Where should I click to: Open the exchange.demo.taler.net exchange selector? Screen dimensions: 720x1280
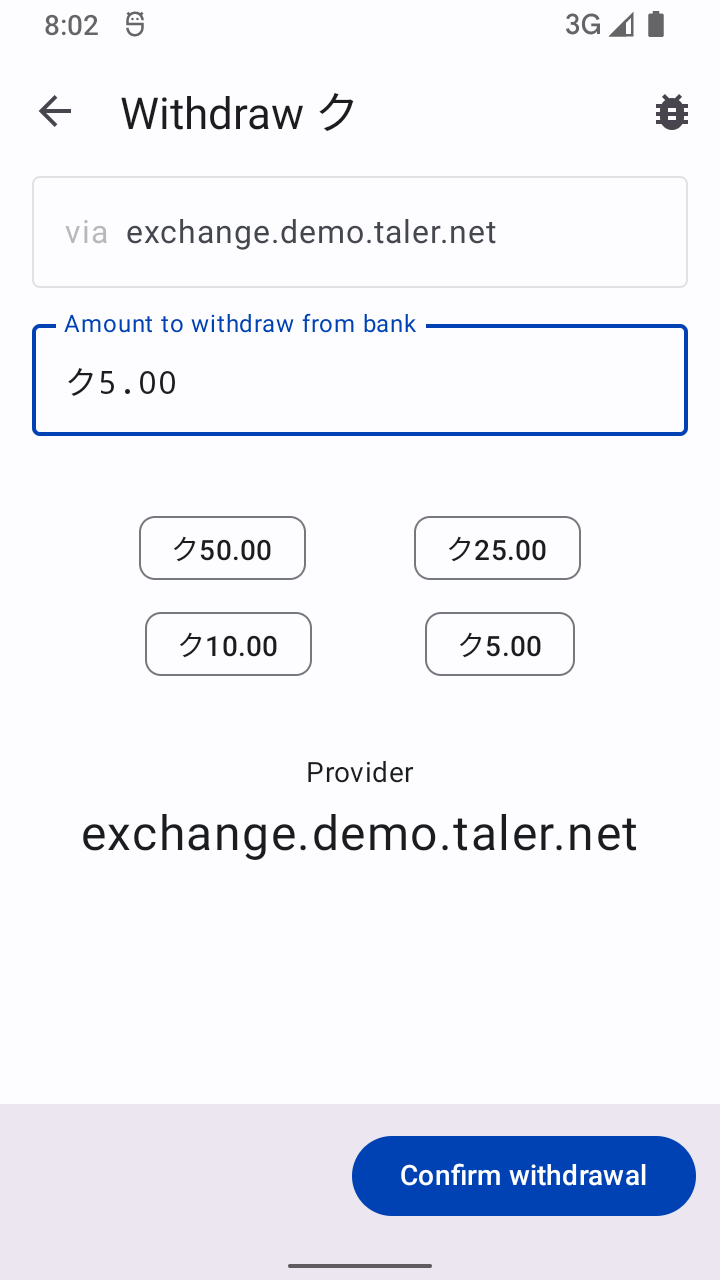(360, 232)
